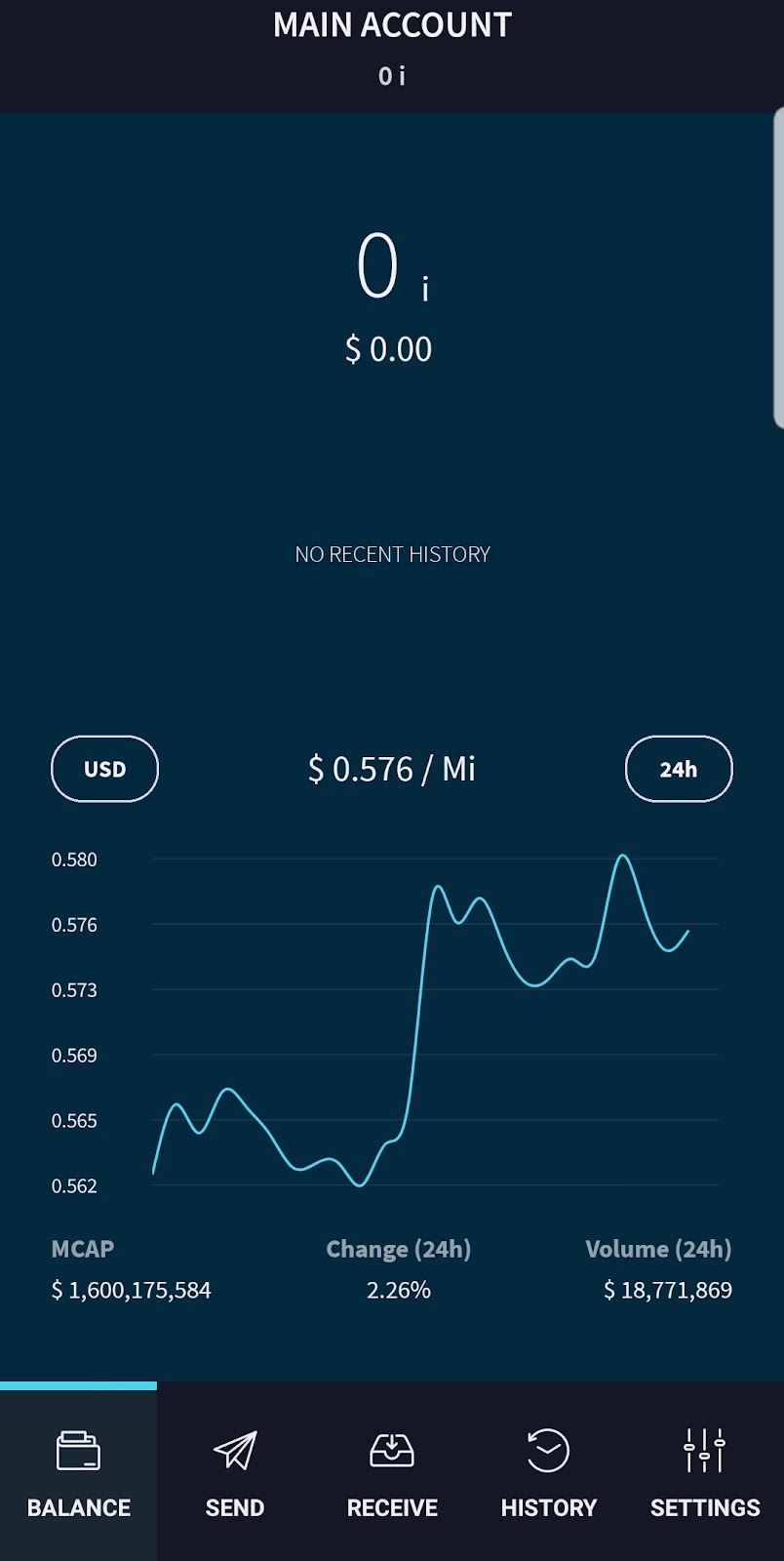Image resolution: width=784 pixels, height=1561 pixels.
Task: Switch the chart currency with the USD button
Action: point(104,769)
